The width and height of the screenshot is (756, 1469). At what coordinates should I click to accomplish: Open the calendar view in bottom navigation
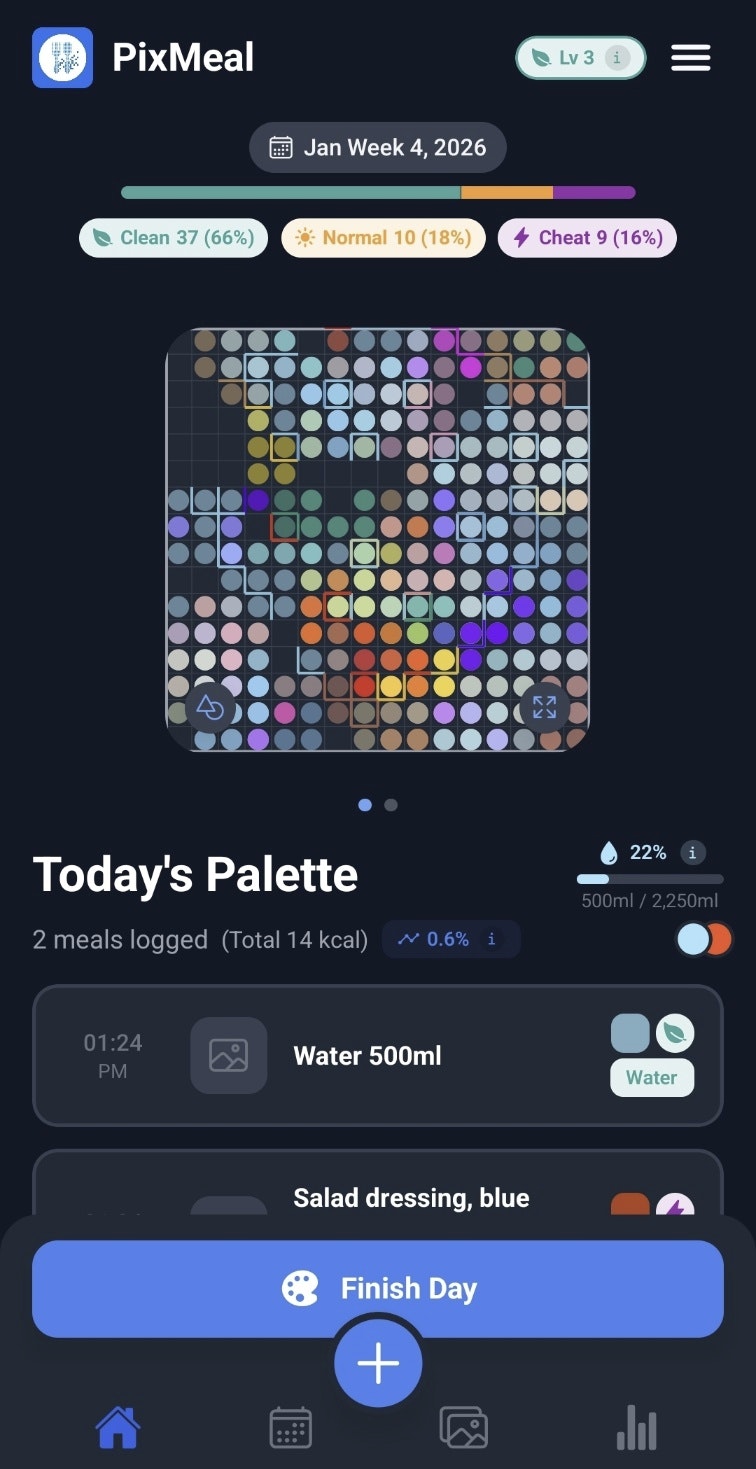(289, 1427)
